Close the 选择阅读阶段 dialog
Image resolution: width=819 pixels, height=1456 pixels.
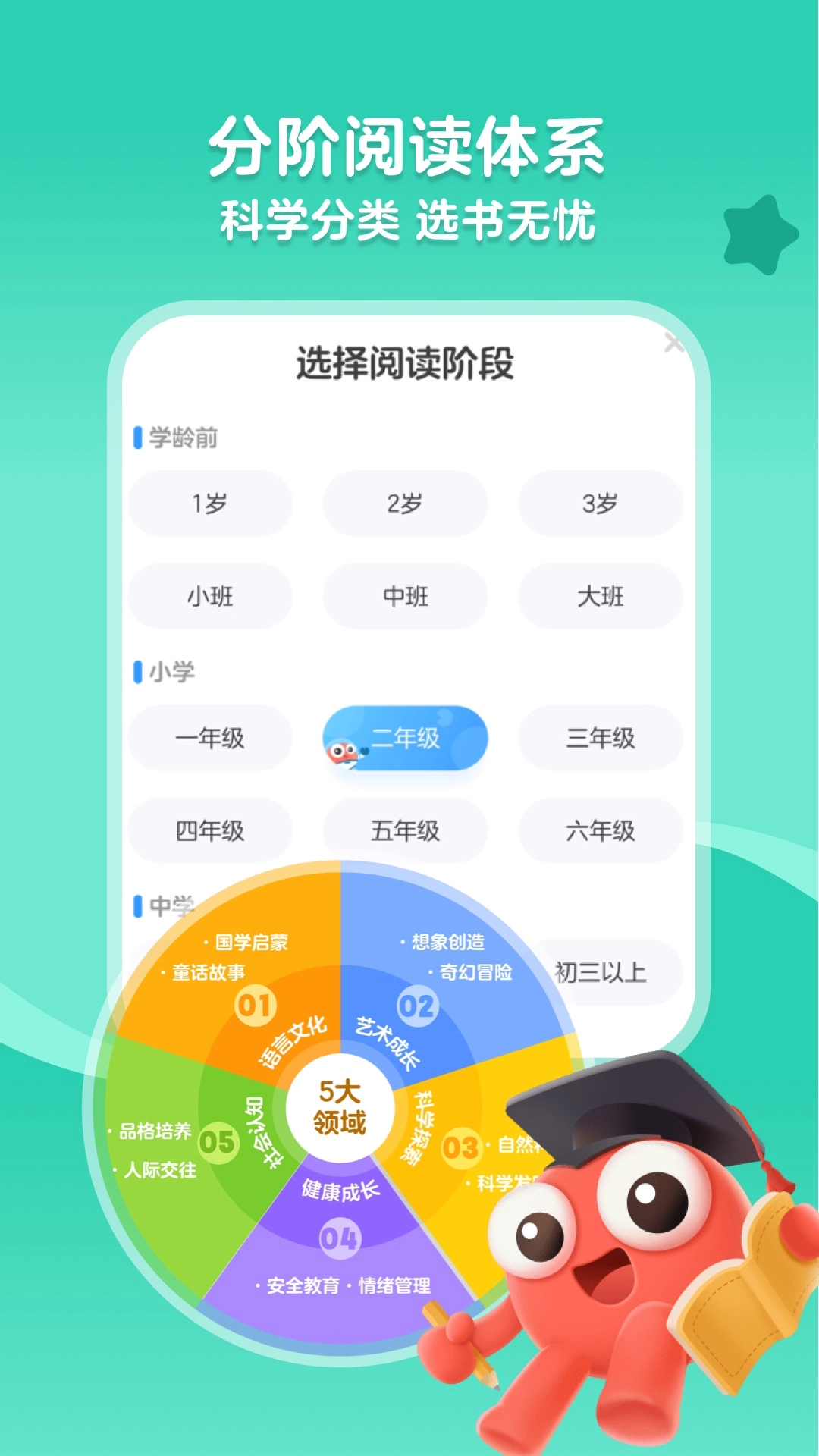[673, 343]
